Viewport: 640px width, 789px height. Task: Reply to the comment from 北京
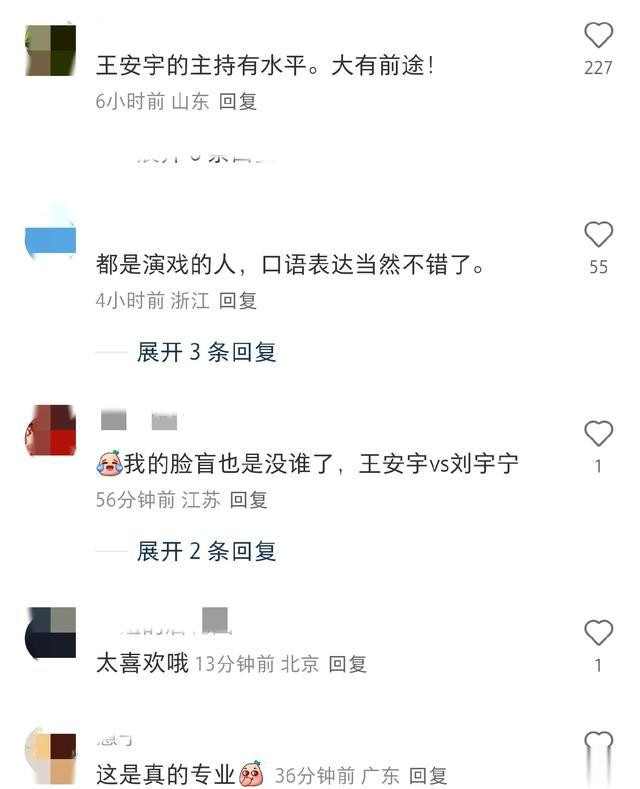point(348,663)
